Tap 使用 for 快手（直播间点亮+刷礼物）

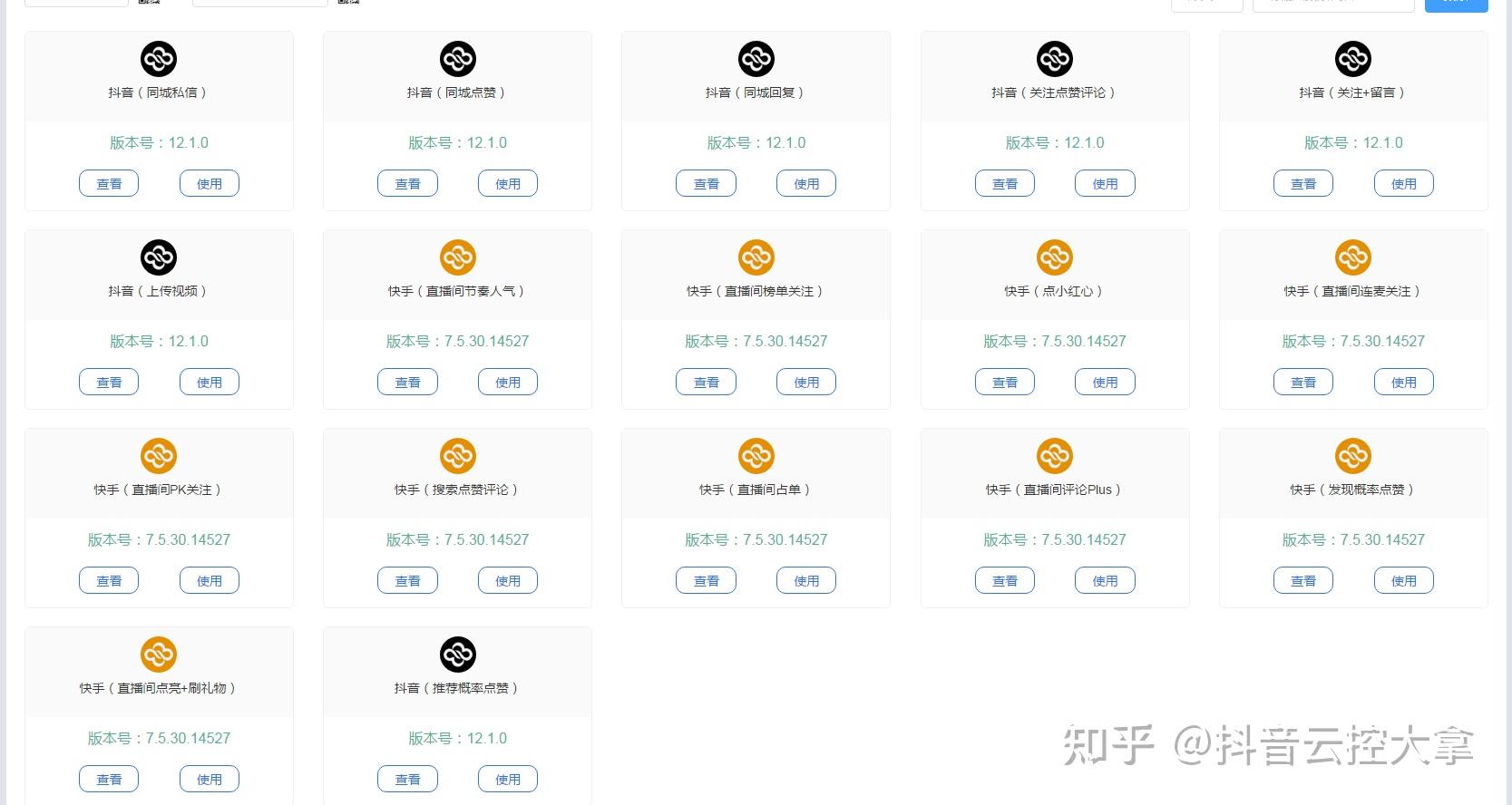coord(210,779)
